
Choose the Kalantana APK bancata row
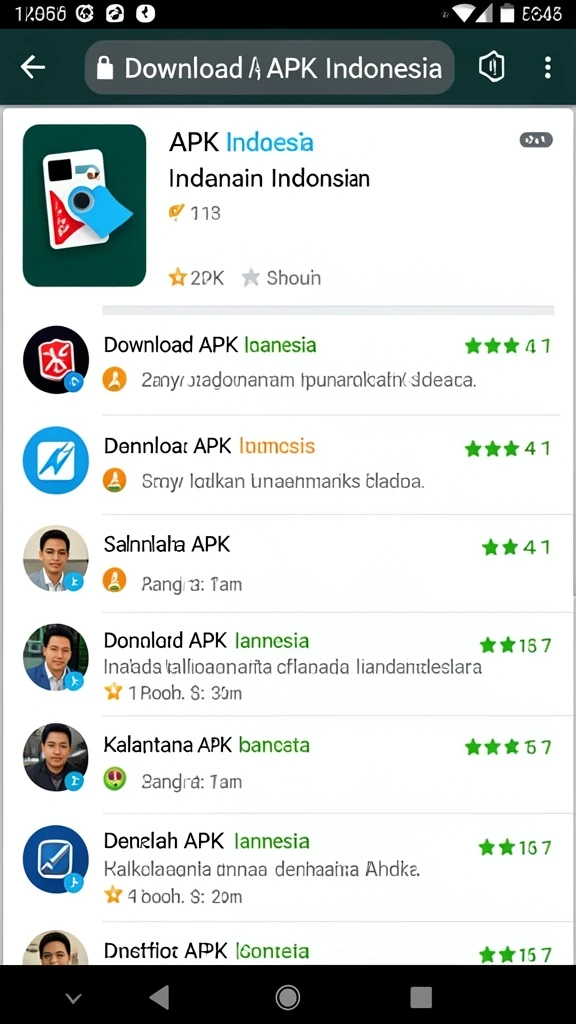[287, 763]
